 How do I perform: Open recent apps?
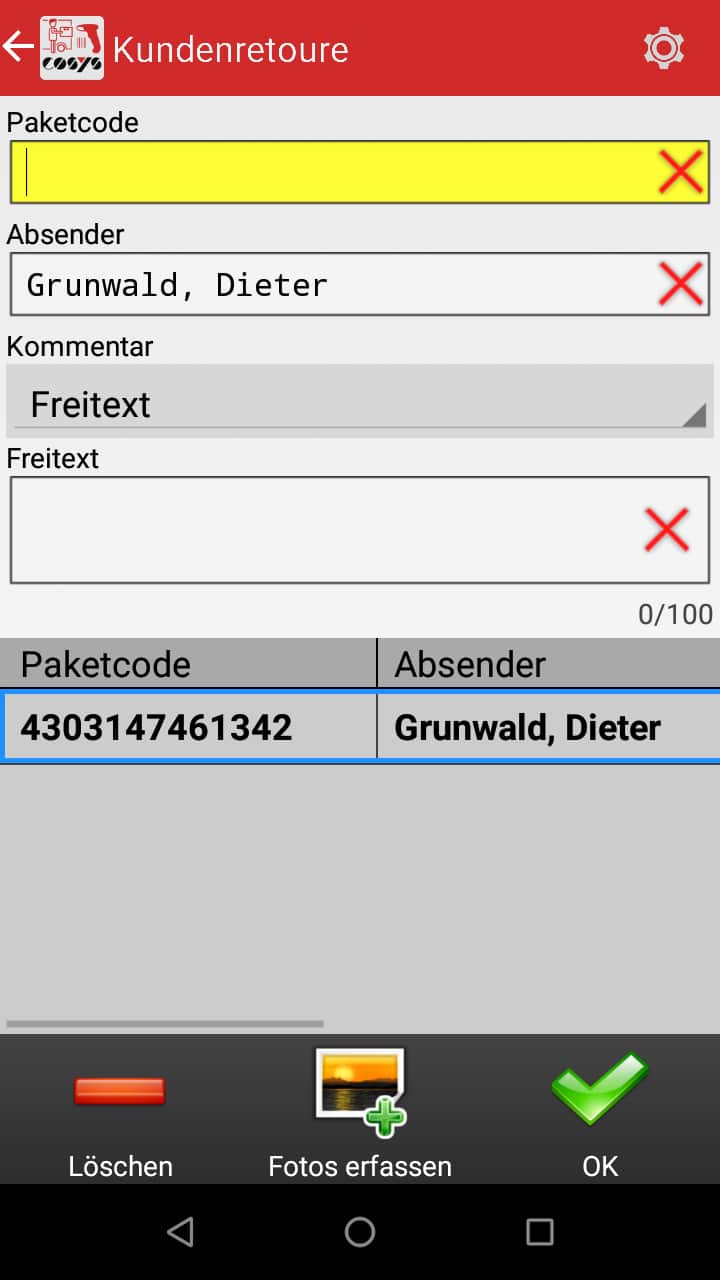pyautogui.click(x=540, y=1232)
